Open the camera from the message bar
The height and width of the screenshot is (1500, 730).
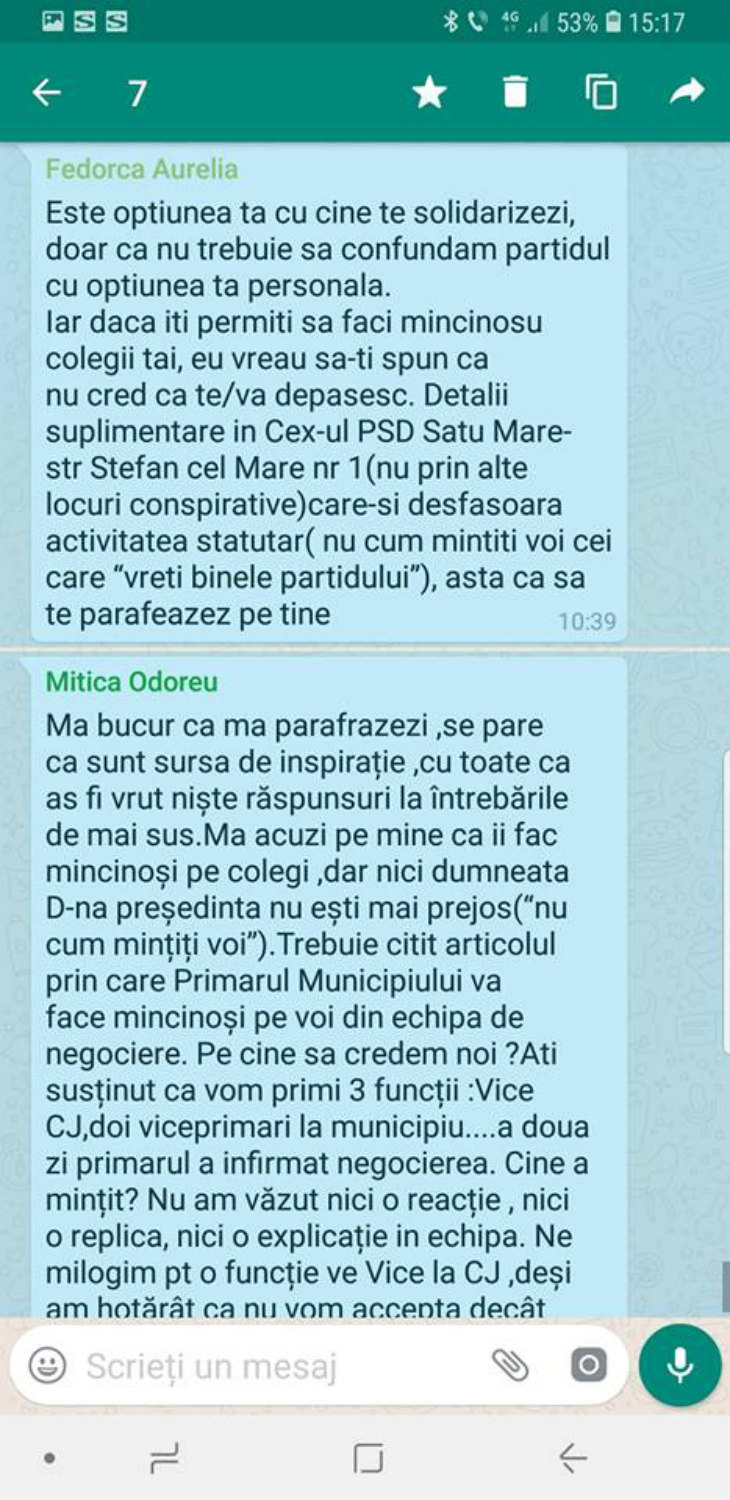click(588, 1365)
